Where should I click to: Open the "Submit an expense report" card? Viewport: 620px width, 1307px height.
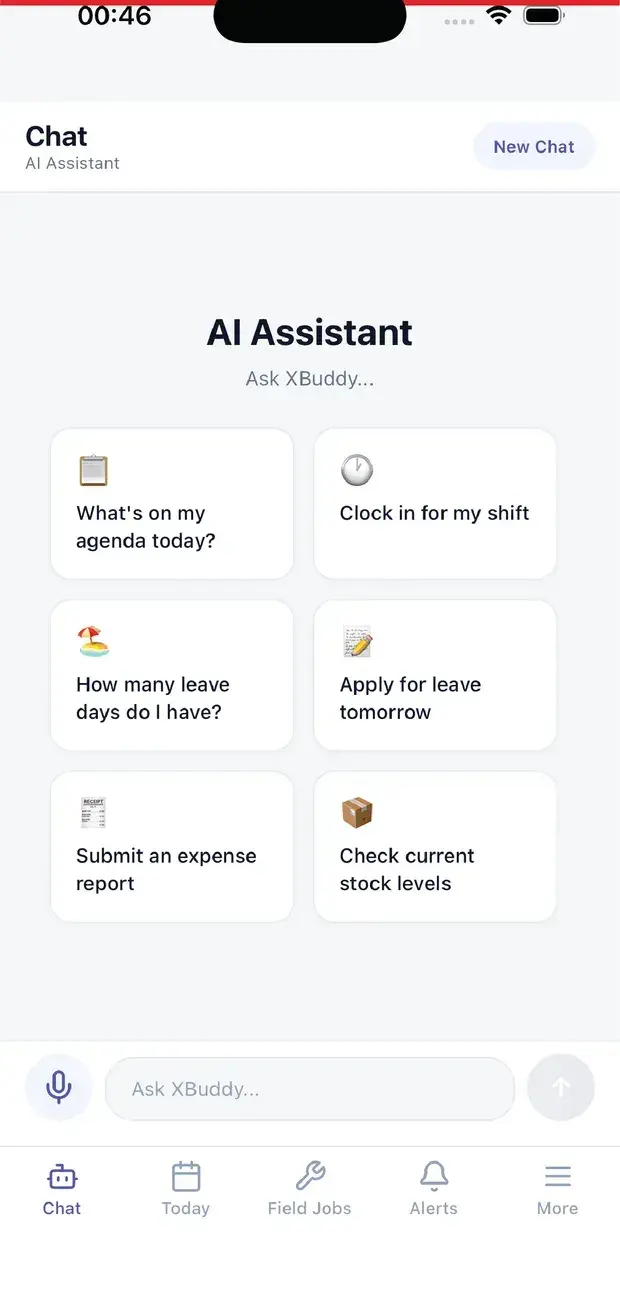172,847
